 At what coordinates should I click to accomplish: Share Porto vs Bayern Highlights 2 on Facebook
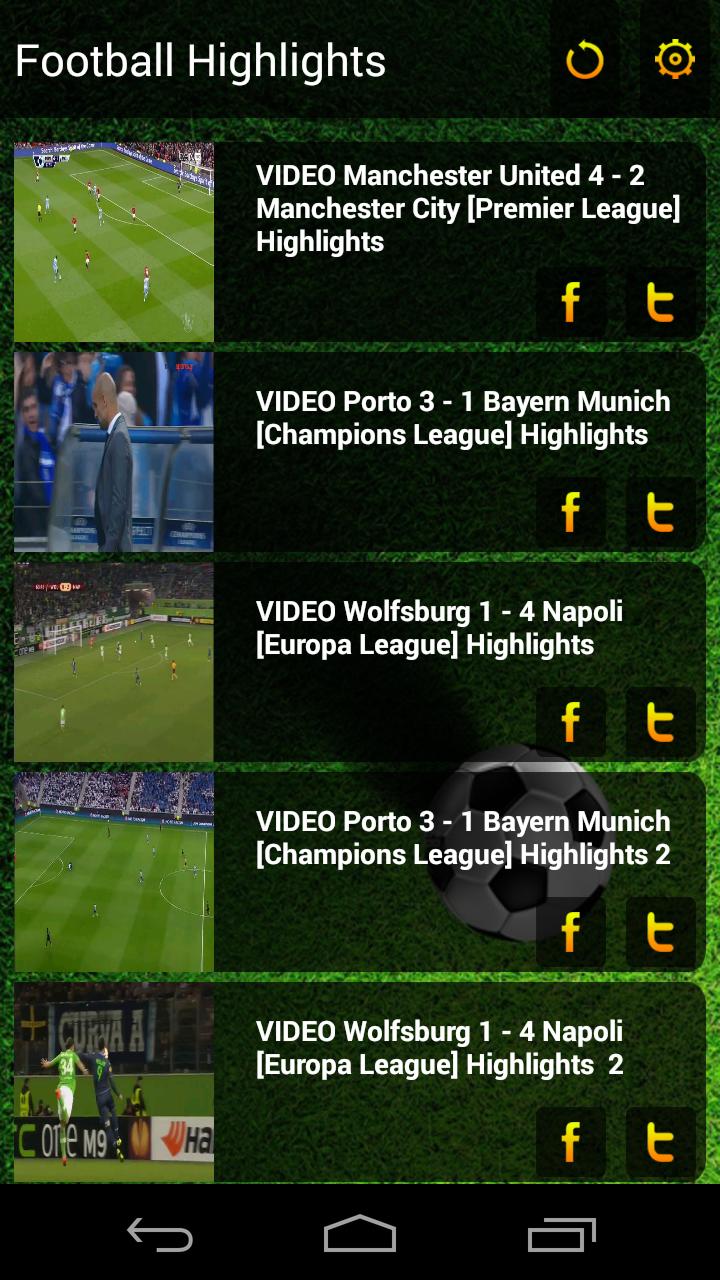pyautogui.click(x=571, y=932)
